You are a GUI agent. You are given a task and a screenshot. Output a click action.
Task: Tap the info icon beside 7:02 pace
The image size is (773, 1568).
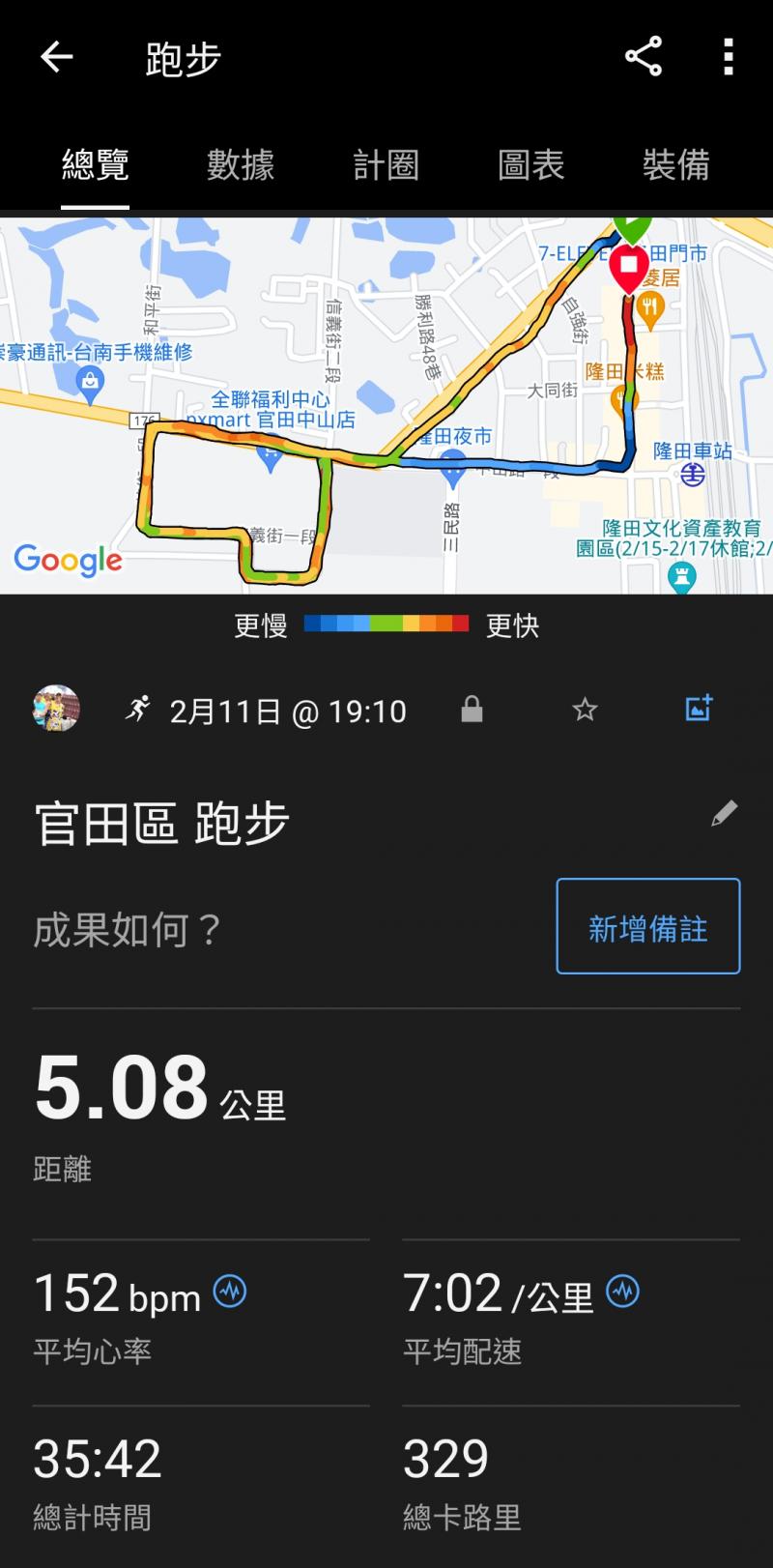[x=622, y=1291]
